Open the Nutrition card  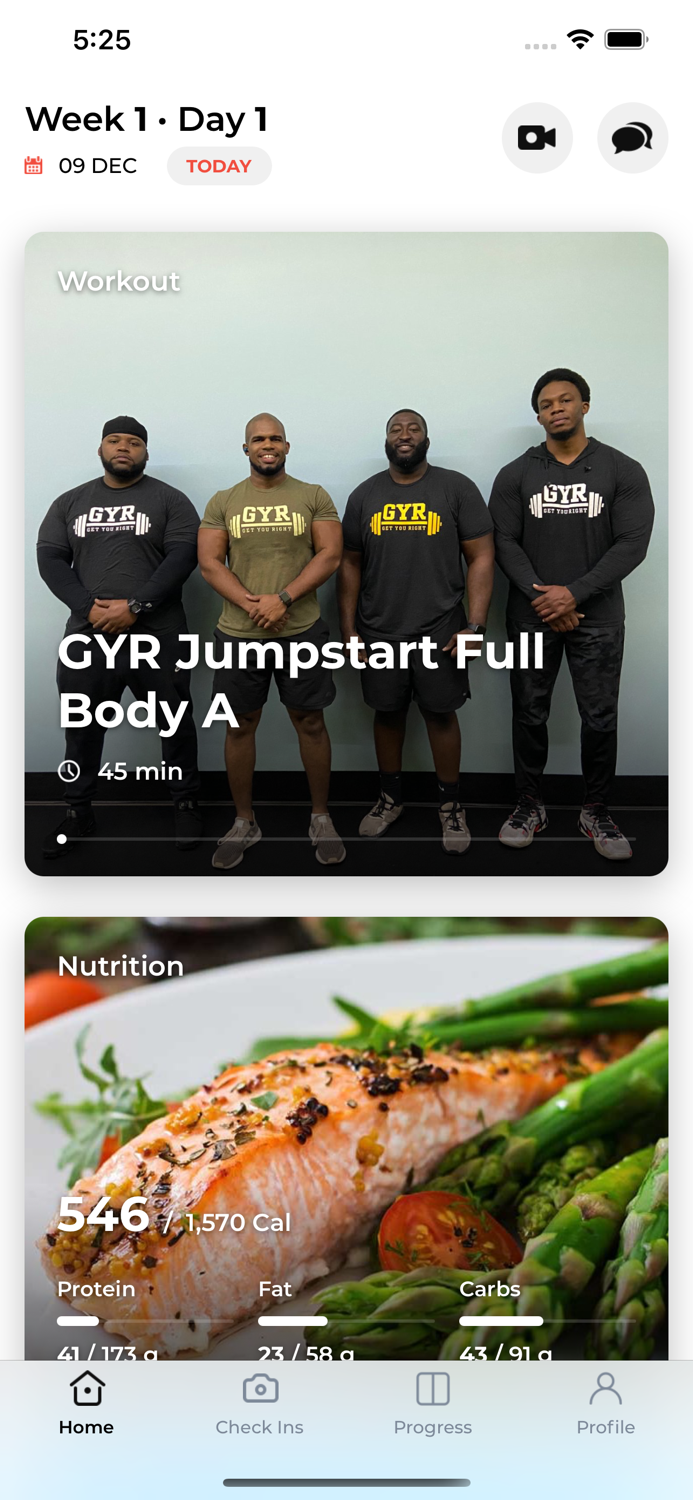tap(346, 1138)
